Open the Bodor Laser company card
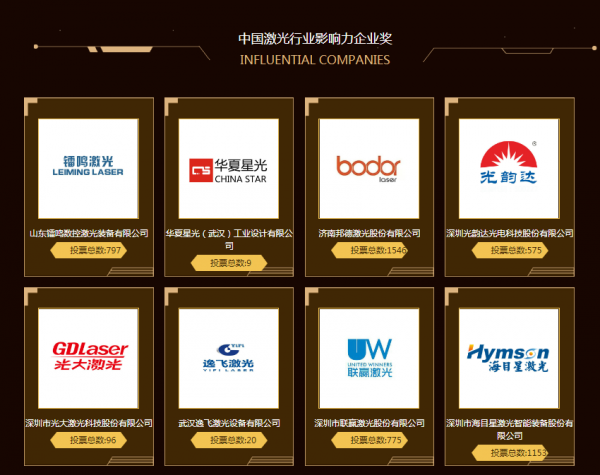The image size is (600, 475). pyautogui.click(x=368, y=168)
